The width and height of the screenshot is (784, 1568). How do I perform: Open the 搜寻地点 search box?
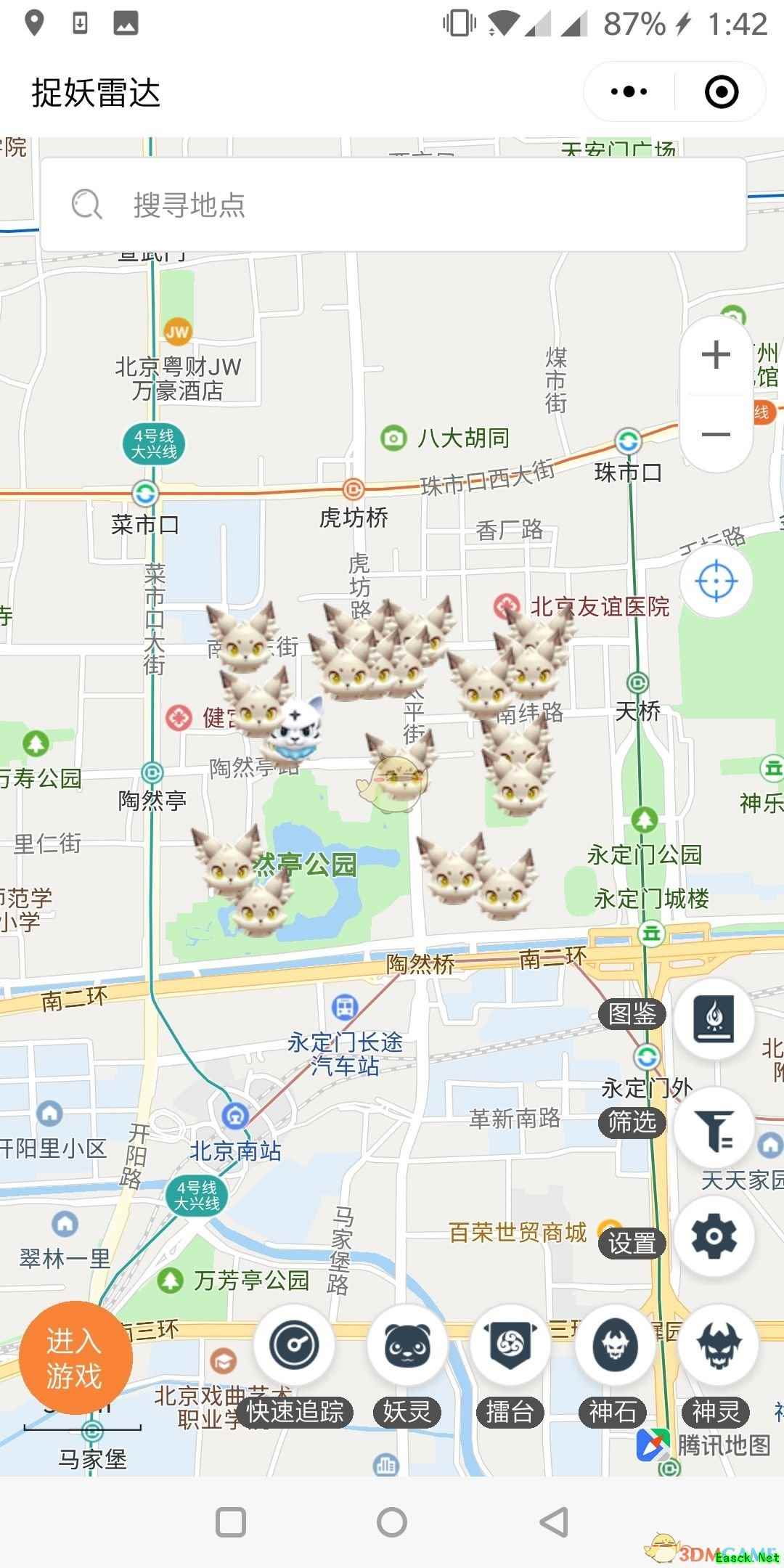pyautogui.click(x=392, y=205)
